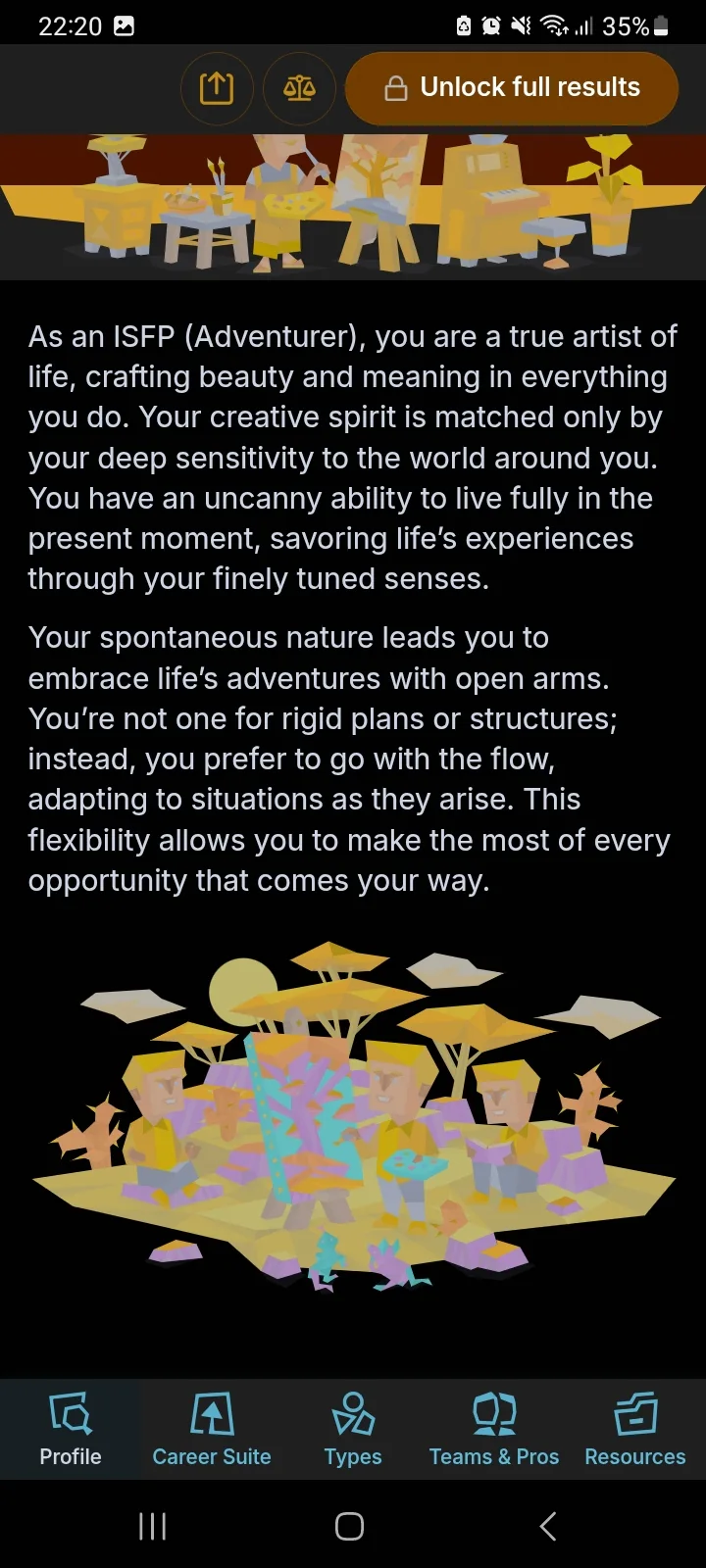Tap the system home button
706x1568 pixels.
pyautogui.click(x=350, y=1526)
